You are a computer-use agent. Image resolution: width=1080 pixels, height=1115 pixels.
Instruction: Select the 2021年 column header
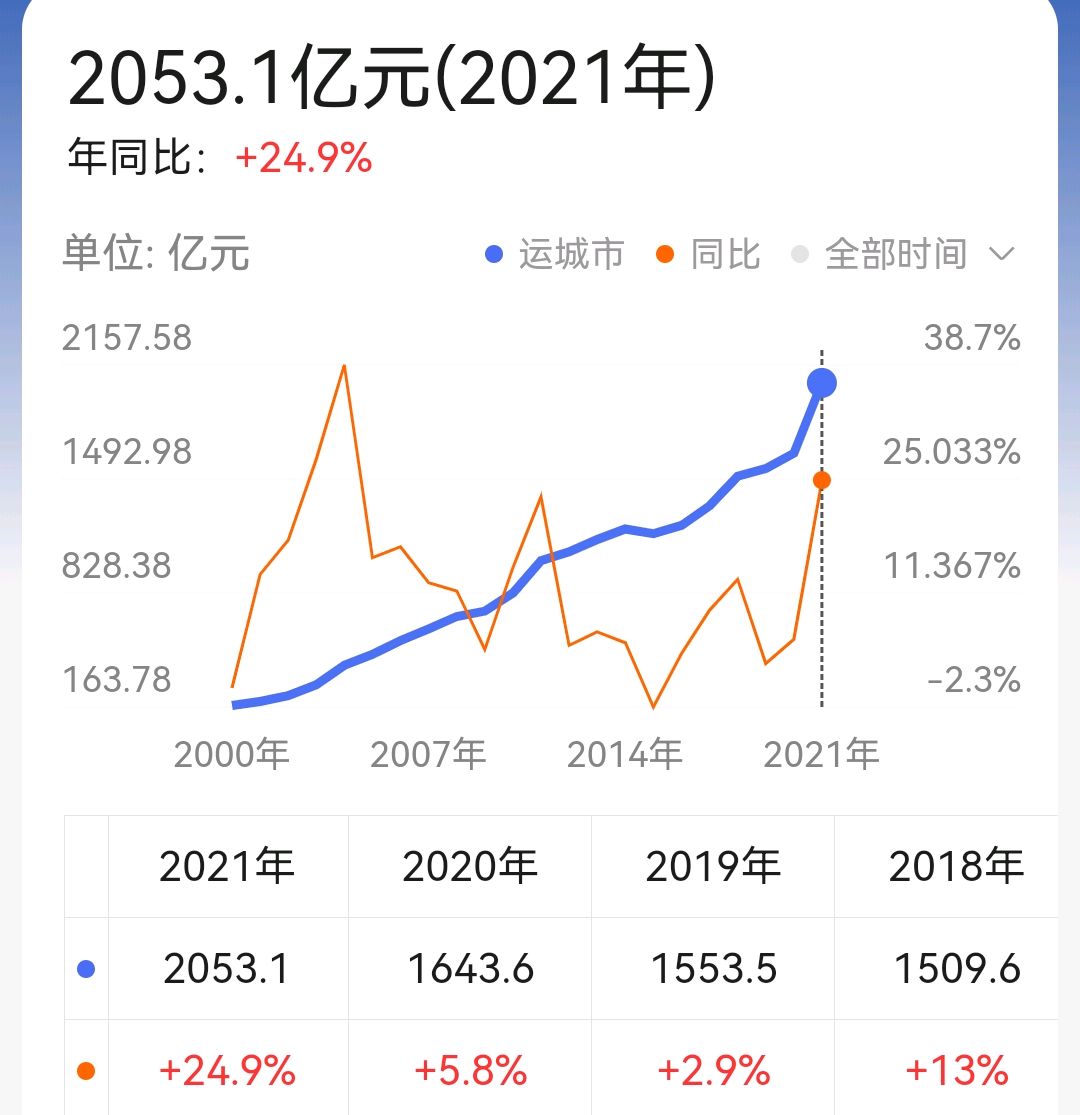228,864
